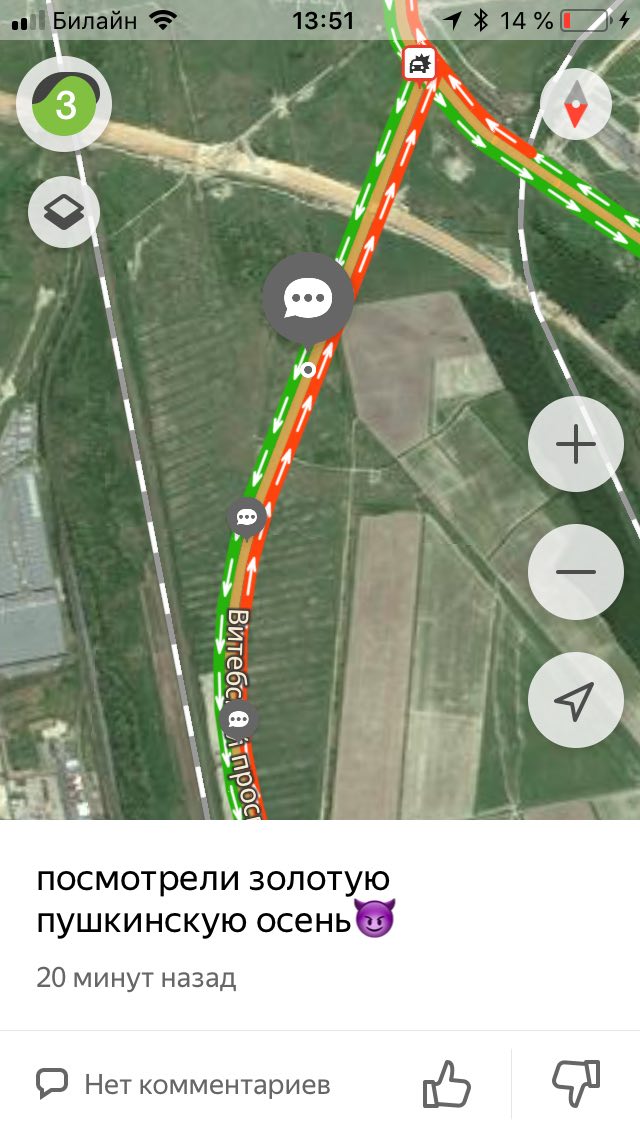640x1136 pixels.
Task: Like this road chat message
Action: point(446,1084)
